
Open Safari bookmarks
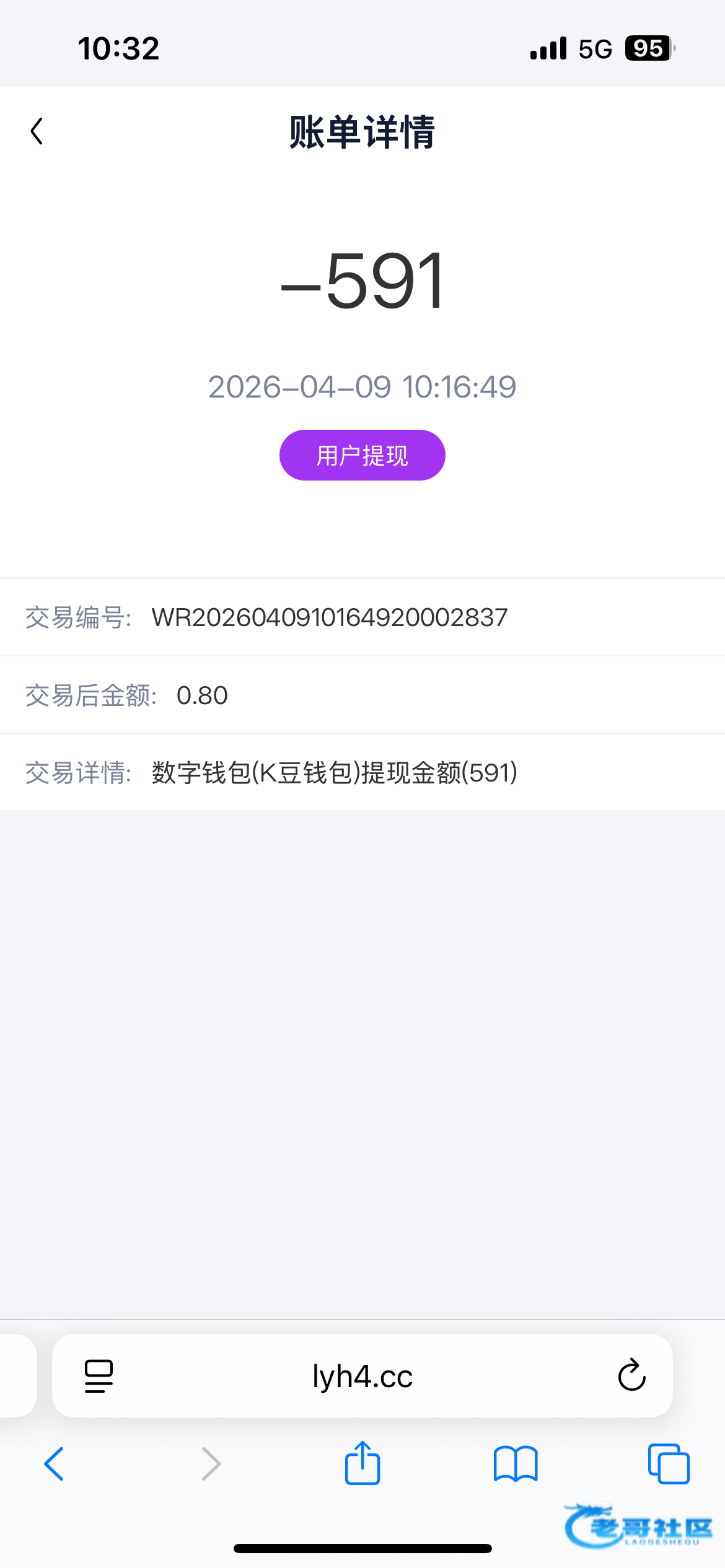click(x=516, y=1464)
